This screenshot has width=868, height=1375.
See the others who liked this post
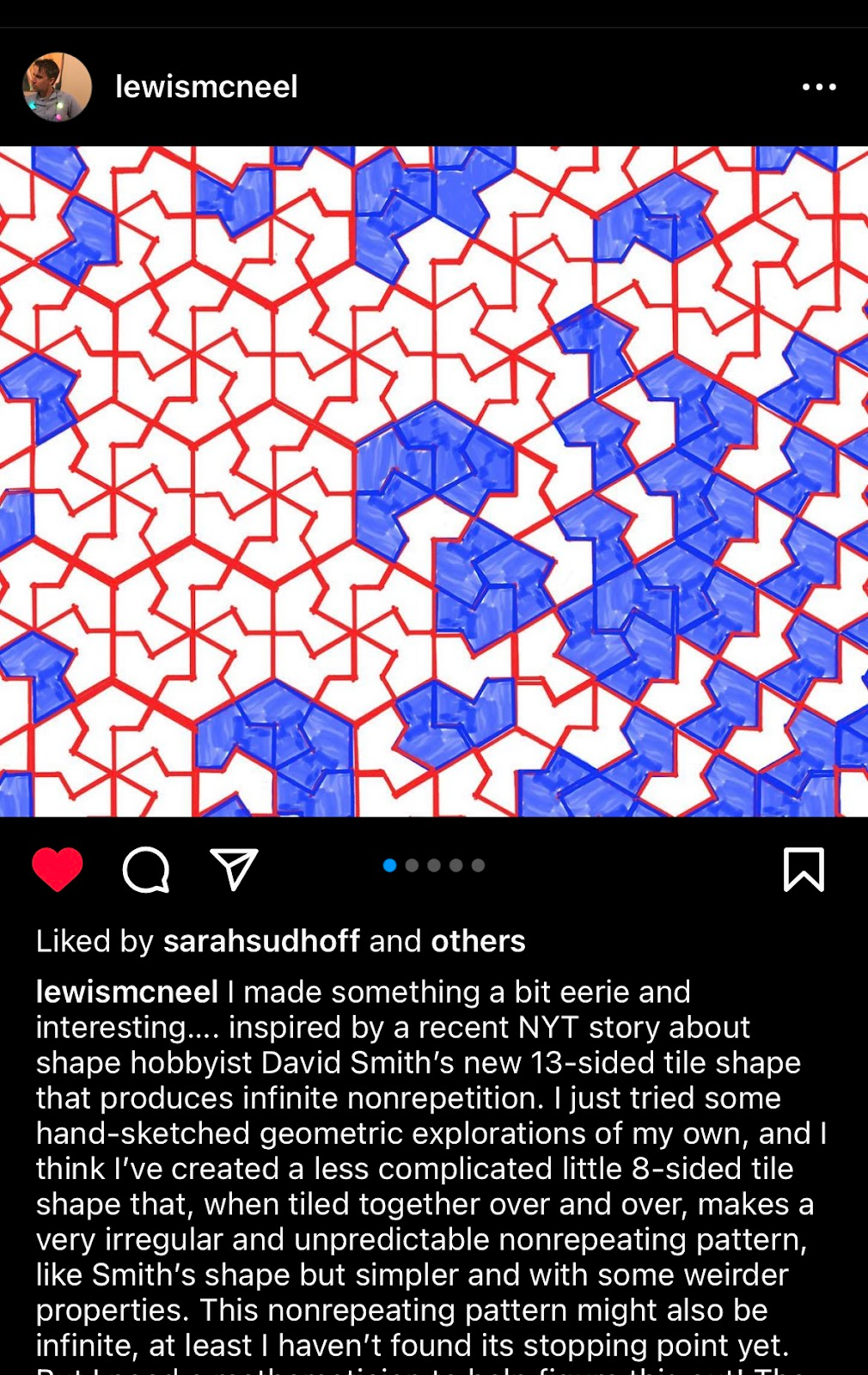coord(478,941)
